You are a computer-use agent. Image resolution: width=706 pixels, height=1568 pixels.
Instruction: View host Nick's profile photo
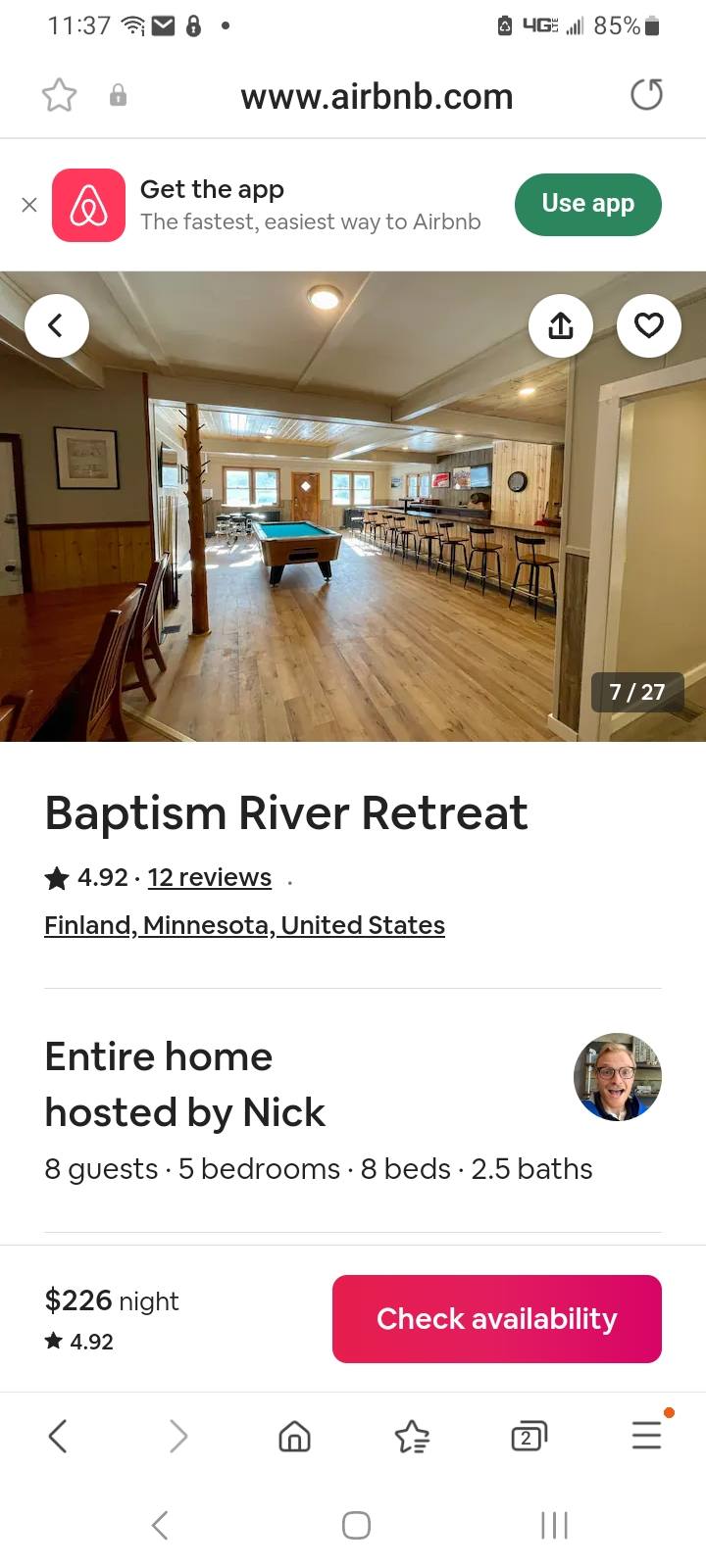618,1077
